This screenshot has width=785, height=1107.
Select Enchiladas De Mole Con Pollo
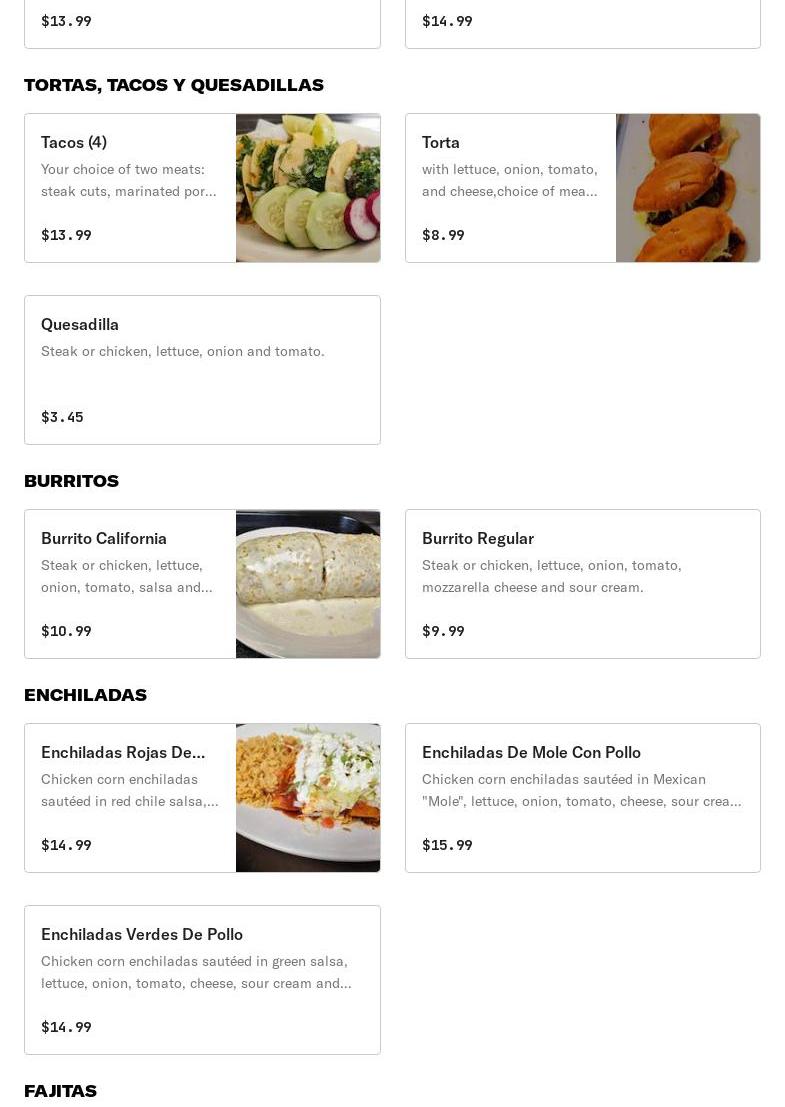click(582, 798)
